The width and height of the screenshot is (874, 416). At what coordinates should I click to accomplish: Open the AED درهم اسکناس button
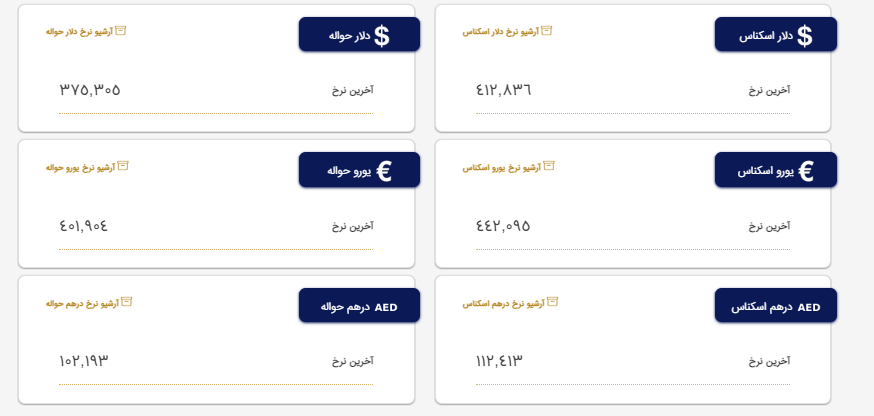click(775, 306)
